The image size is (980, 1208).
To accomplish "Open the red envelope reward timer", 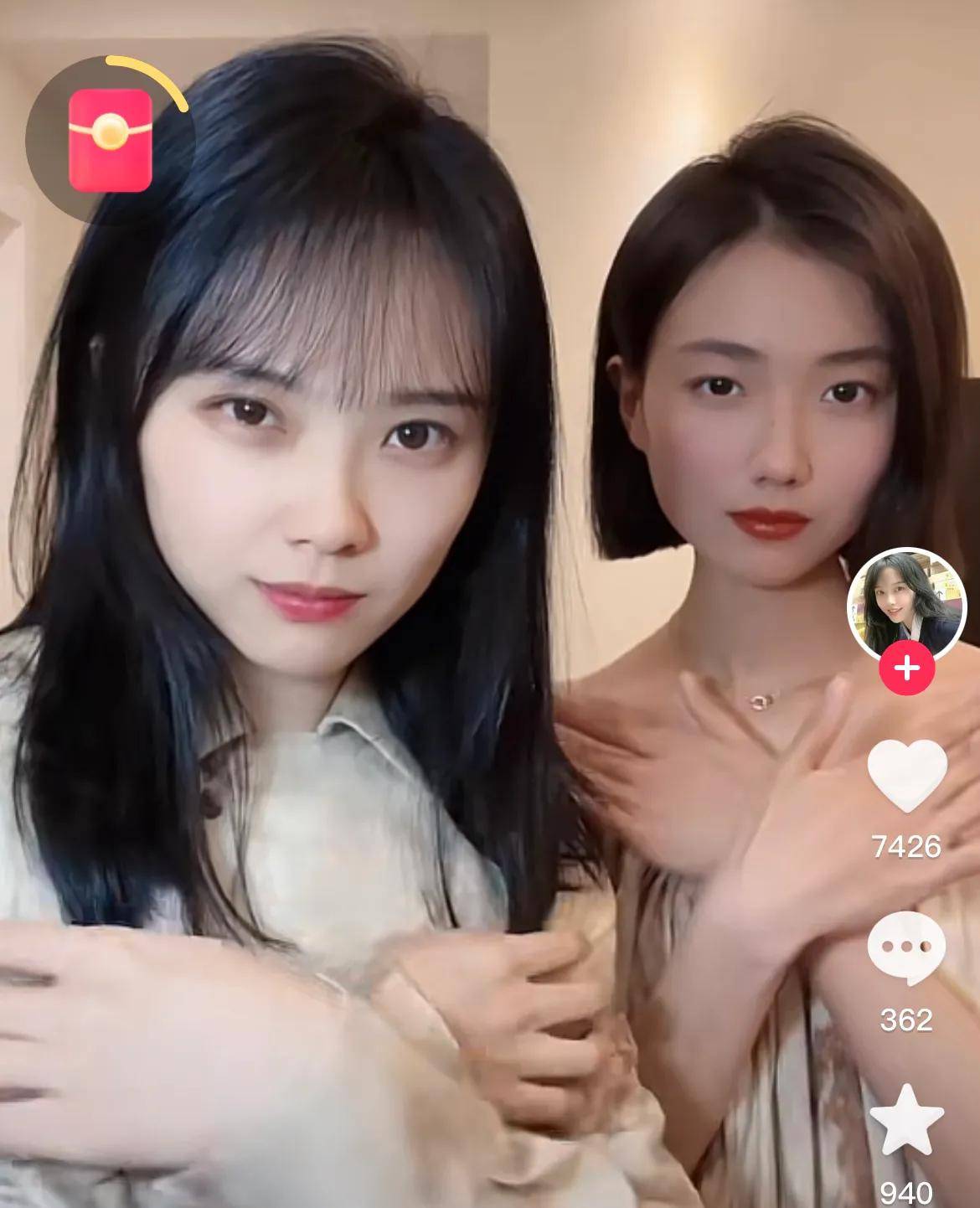I will (110, 139).
